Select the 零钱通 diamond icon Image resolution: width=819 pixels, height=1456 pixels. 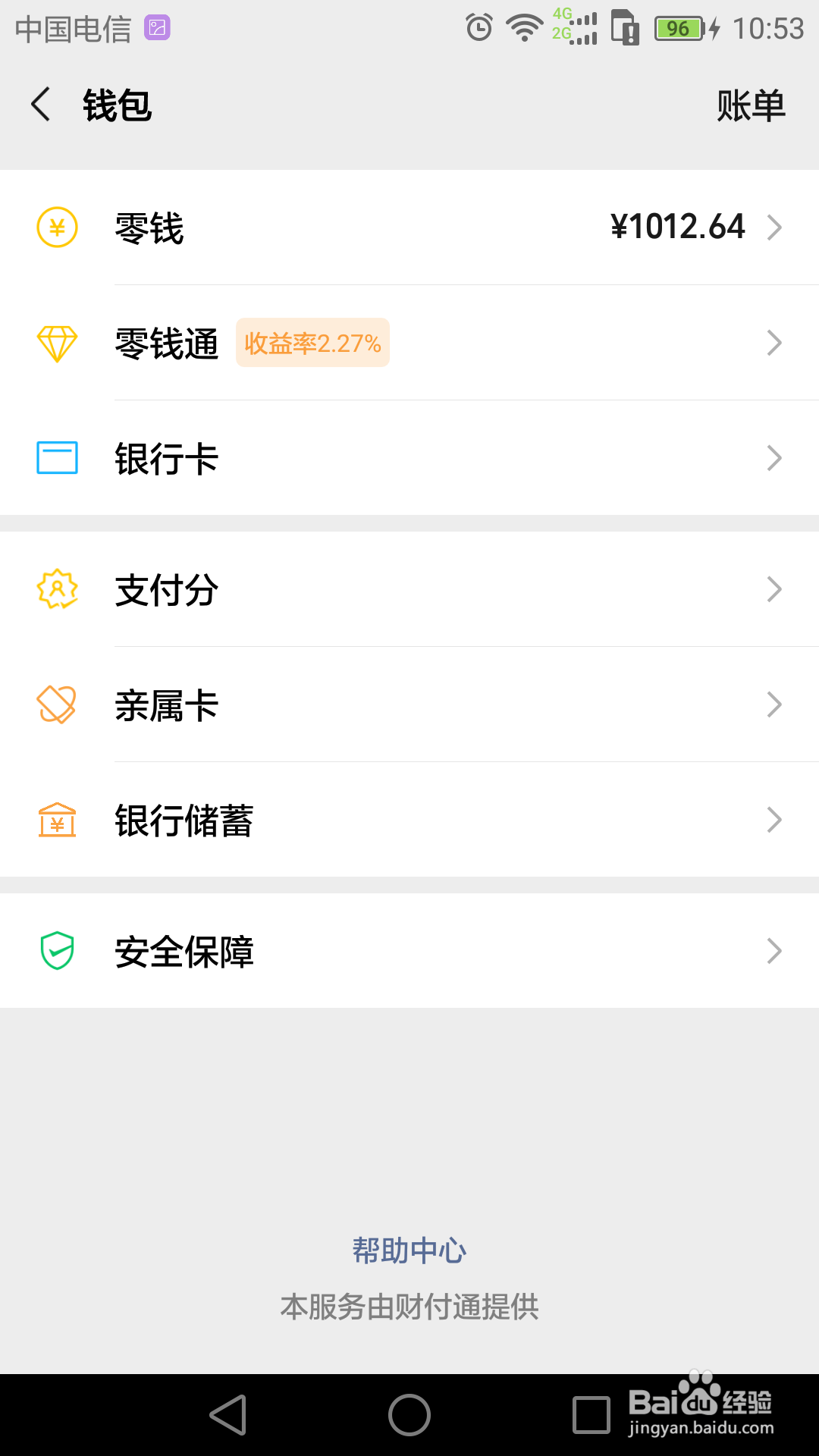(57, 343)
